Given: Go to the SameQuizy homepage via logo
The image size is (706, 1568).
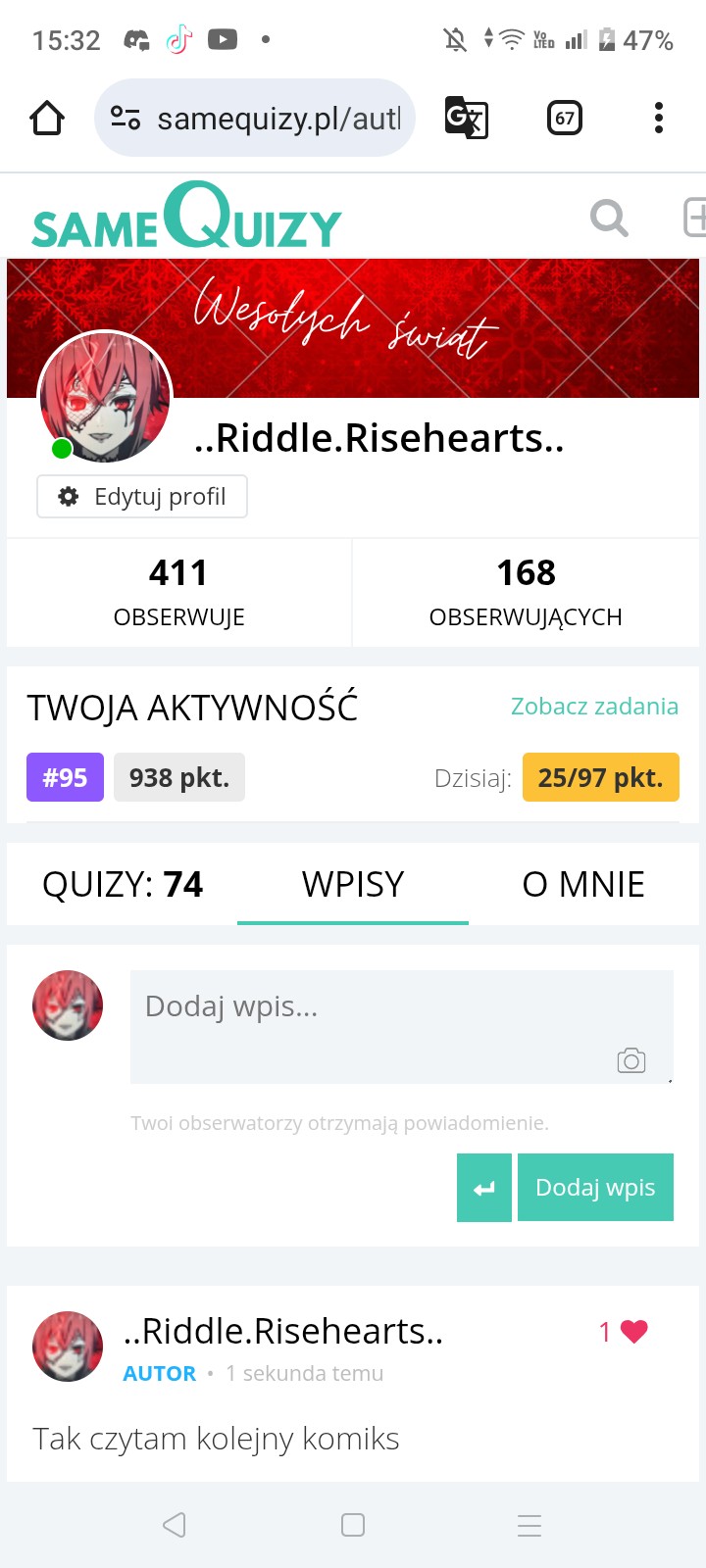Looking at the screenshot, I should 186,218.
